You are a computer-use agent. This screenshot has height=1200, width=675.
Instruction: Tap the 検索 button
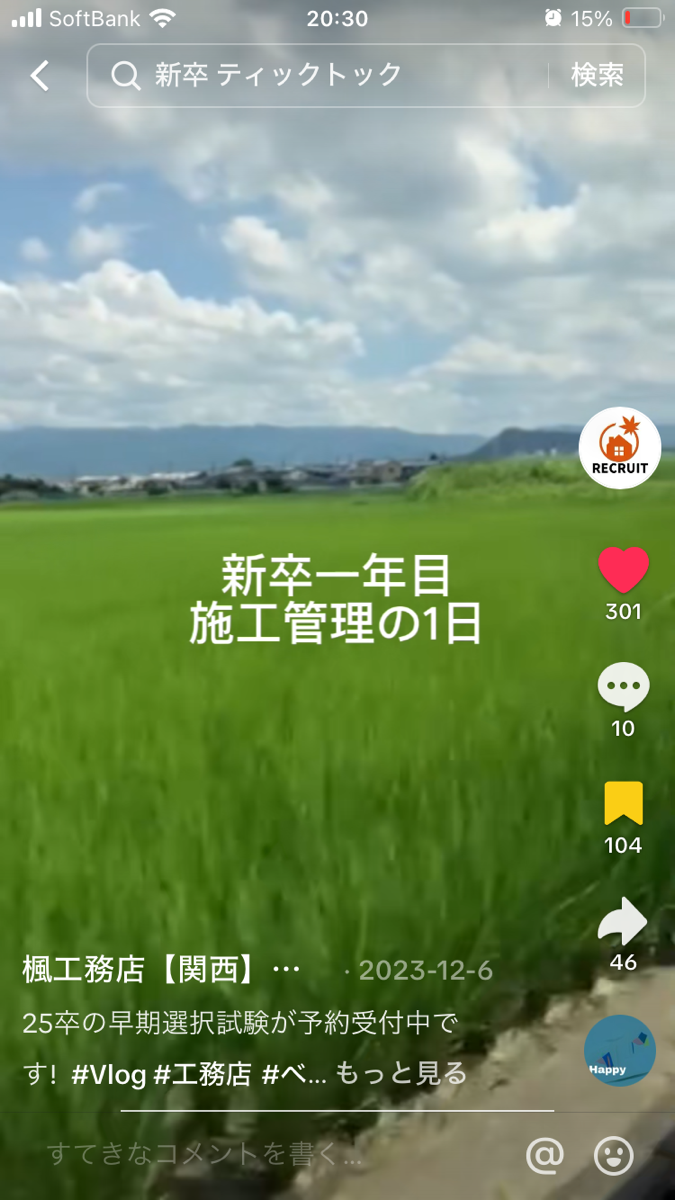597,75
